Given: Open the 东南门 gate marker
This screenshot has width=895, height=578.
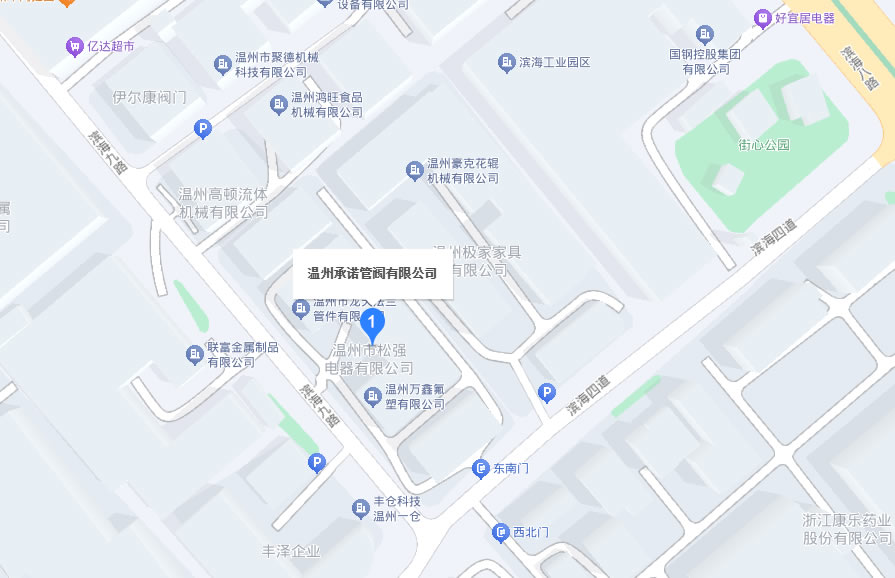Looking at the screenshot, I should click(x=481, y=468).
